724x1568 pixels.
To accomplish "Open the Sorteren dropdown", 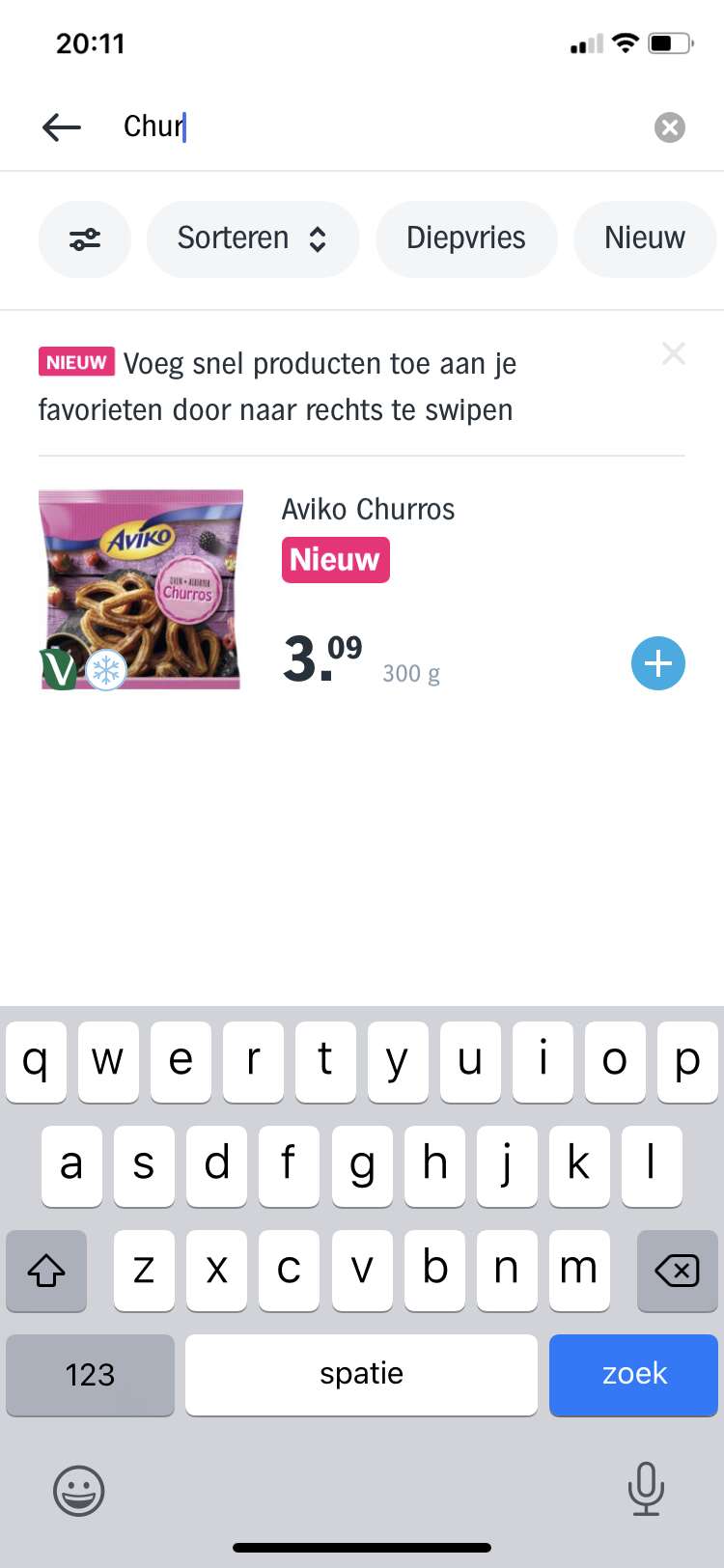I will [253, 238].
